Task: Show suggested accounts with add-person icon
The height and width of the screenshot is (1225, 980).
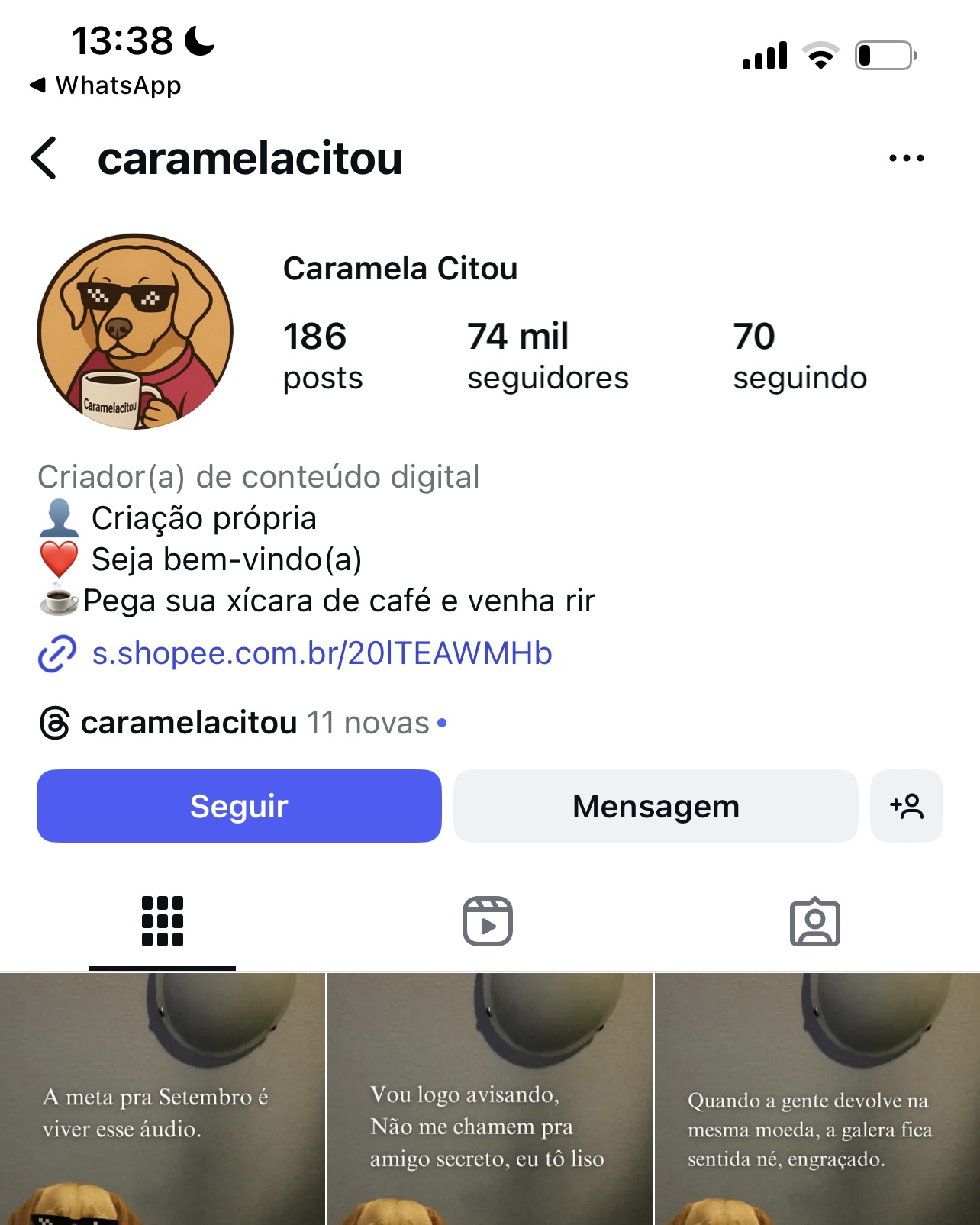Action: pyautogui.click(x=906, y=806)
